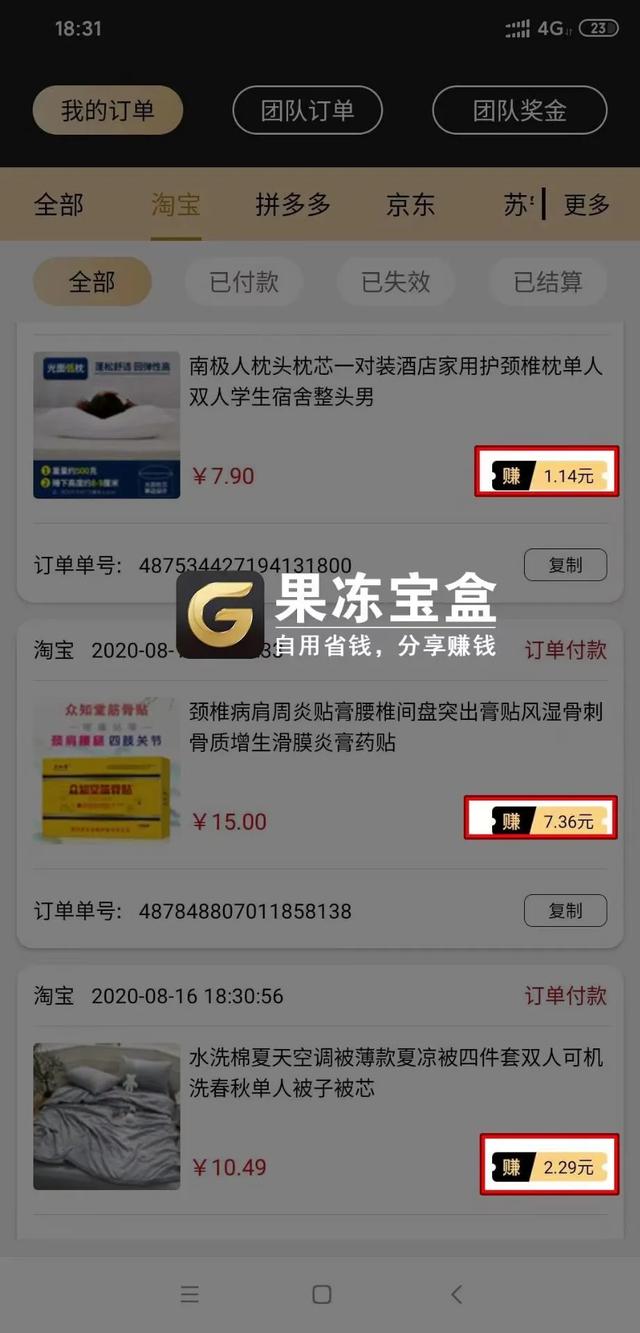
Task: Expand the 更多 platforms list
Action: point(587,205)
